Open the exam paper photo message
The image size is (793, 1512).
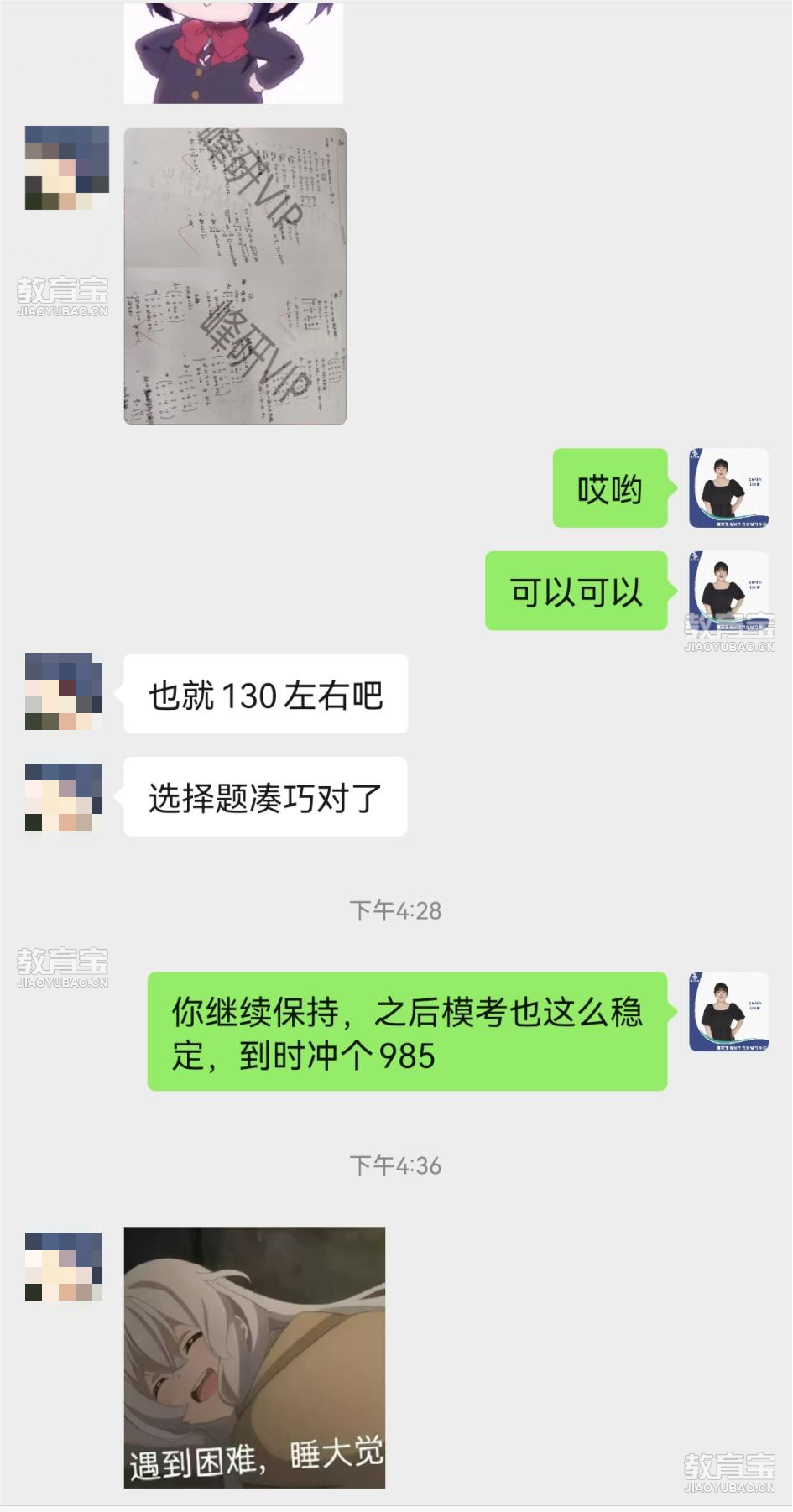tap(235, 275)
